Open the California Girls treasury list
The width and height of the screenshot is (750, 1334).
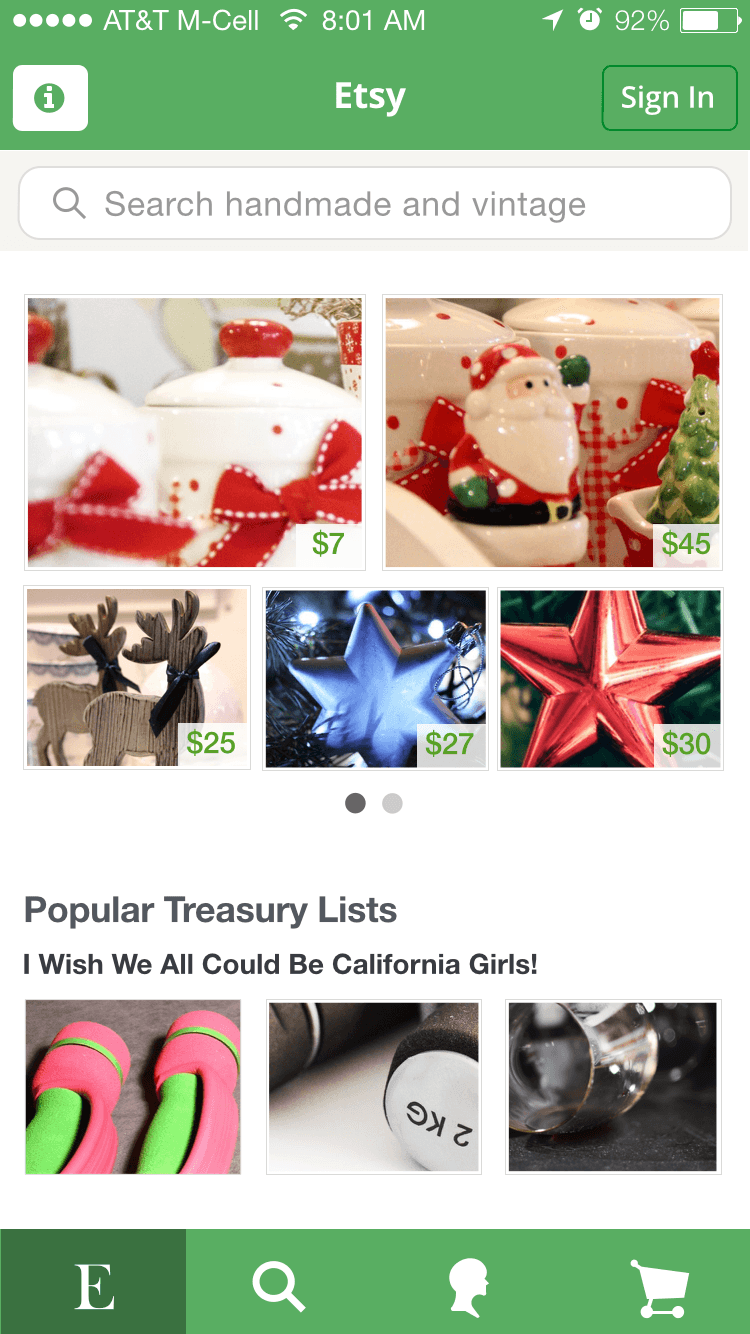(x=280, y=965)
